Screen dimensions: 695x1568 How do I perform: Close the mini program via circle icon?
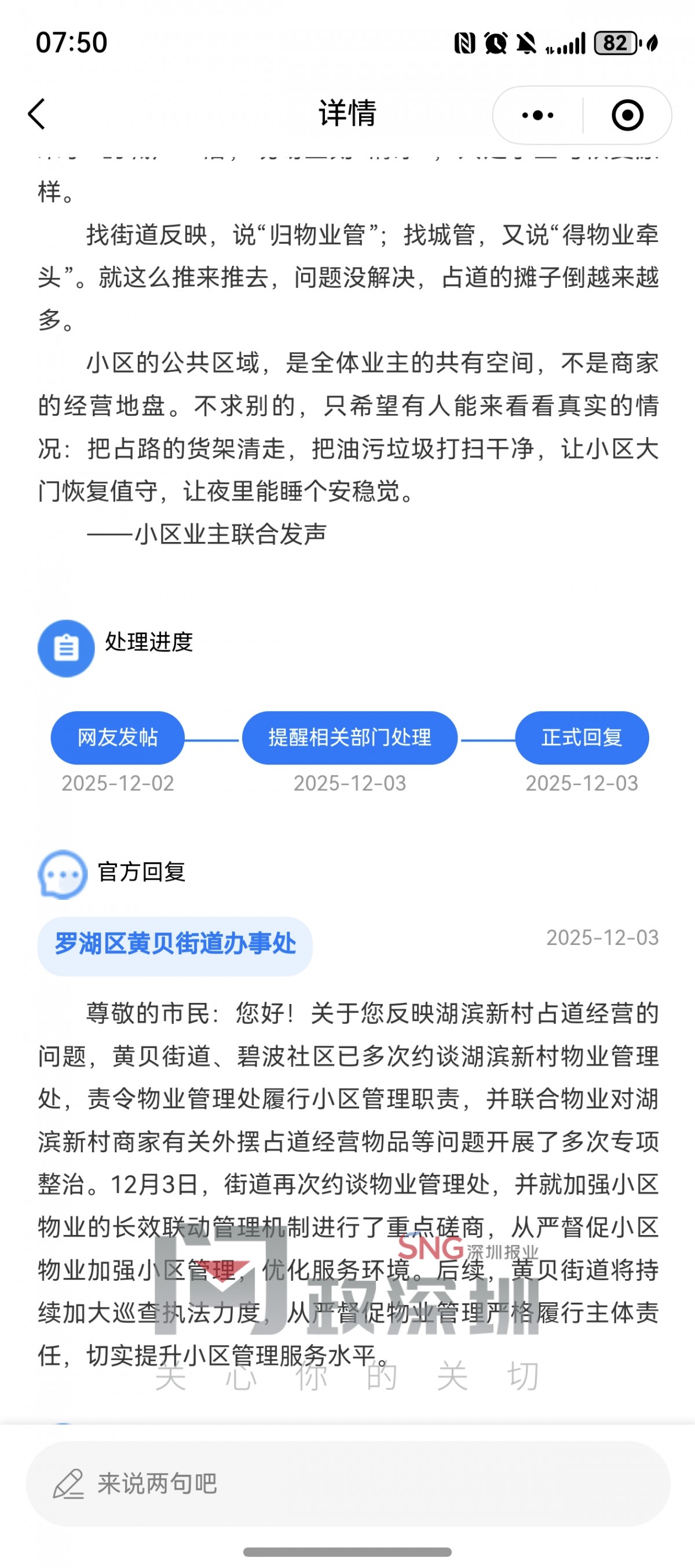tap(627, 115)
